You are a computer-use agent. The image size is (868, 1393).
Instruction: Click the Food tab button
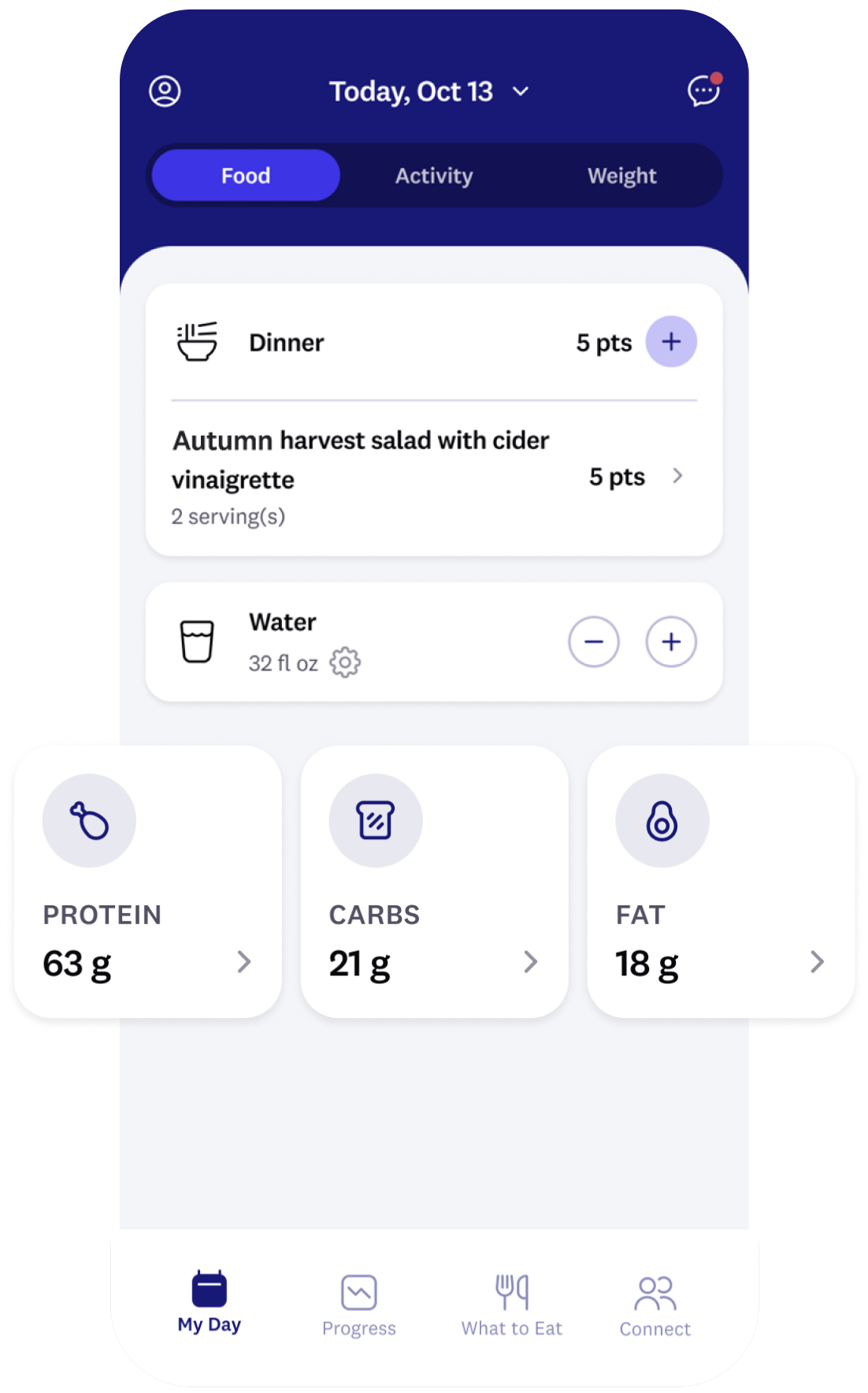tap(245, 175)
